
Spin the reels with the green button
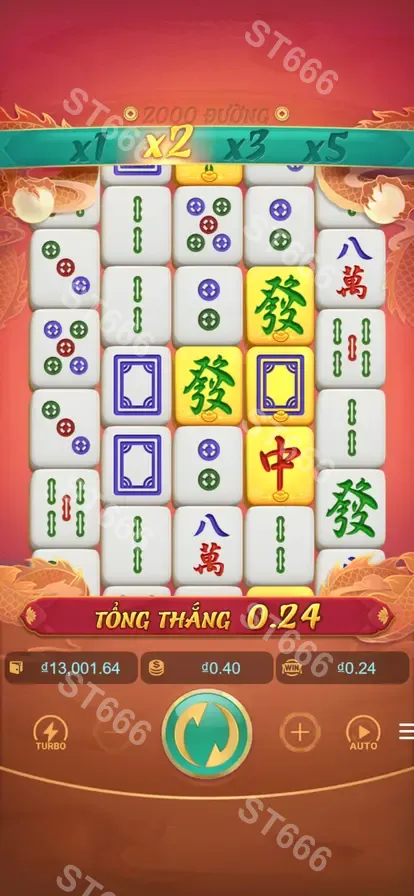click(x=206, y=734)
